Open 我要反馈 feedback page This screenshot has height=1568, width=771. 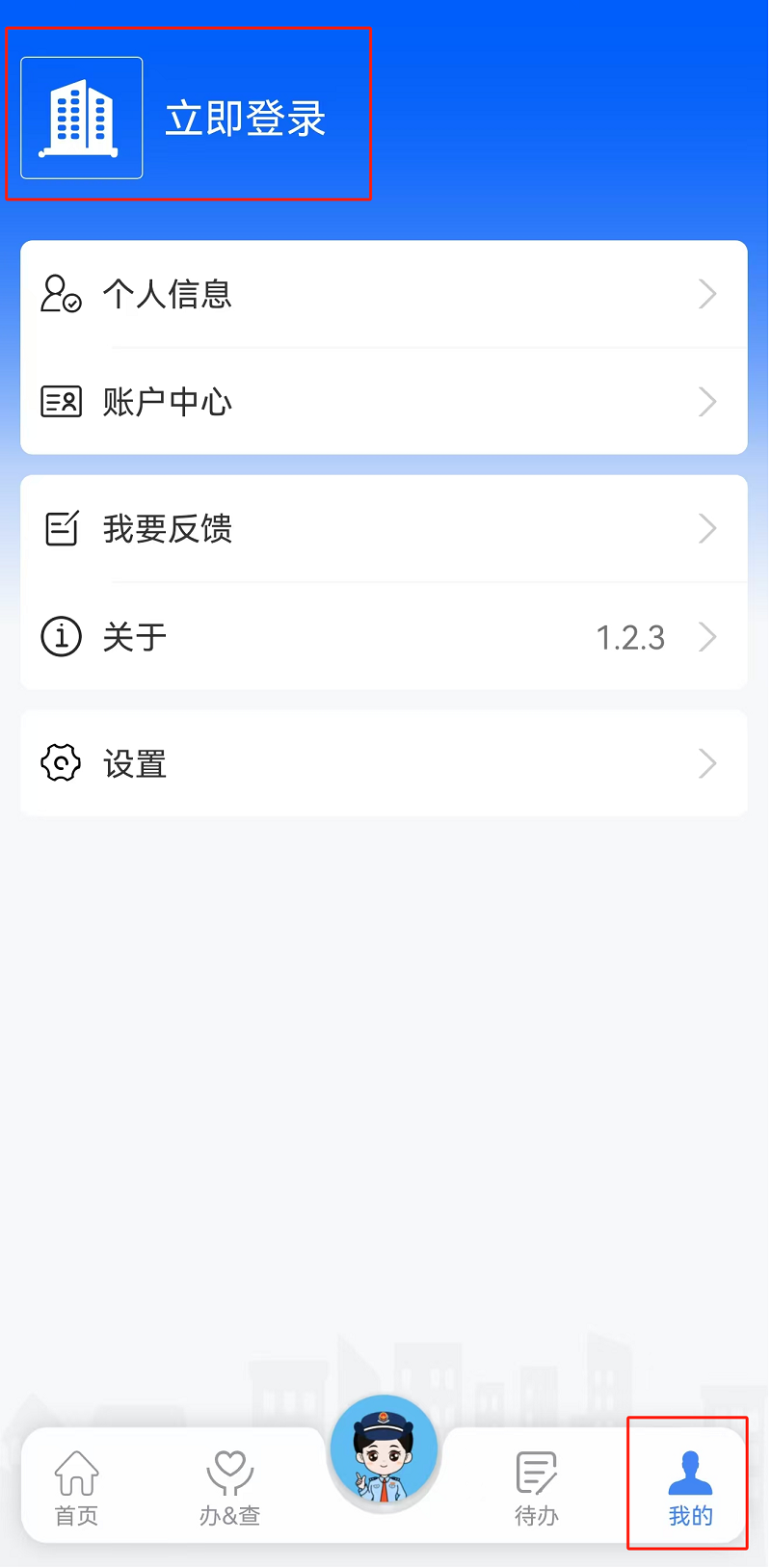[x=384, y=529]
